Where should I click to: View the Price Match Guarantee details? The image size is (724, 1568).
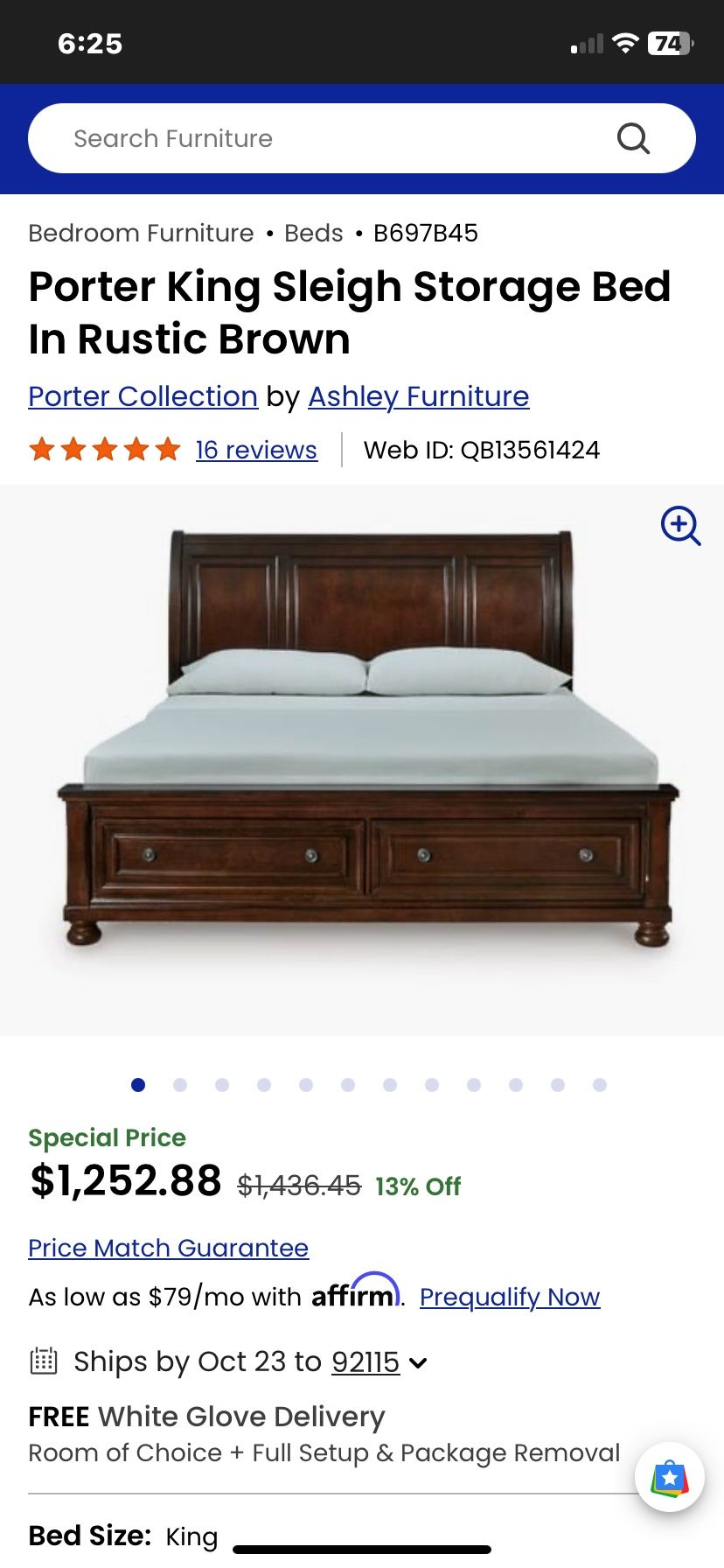pos(168,1248)
